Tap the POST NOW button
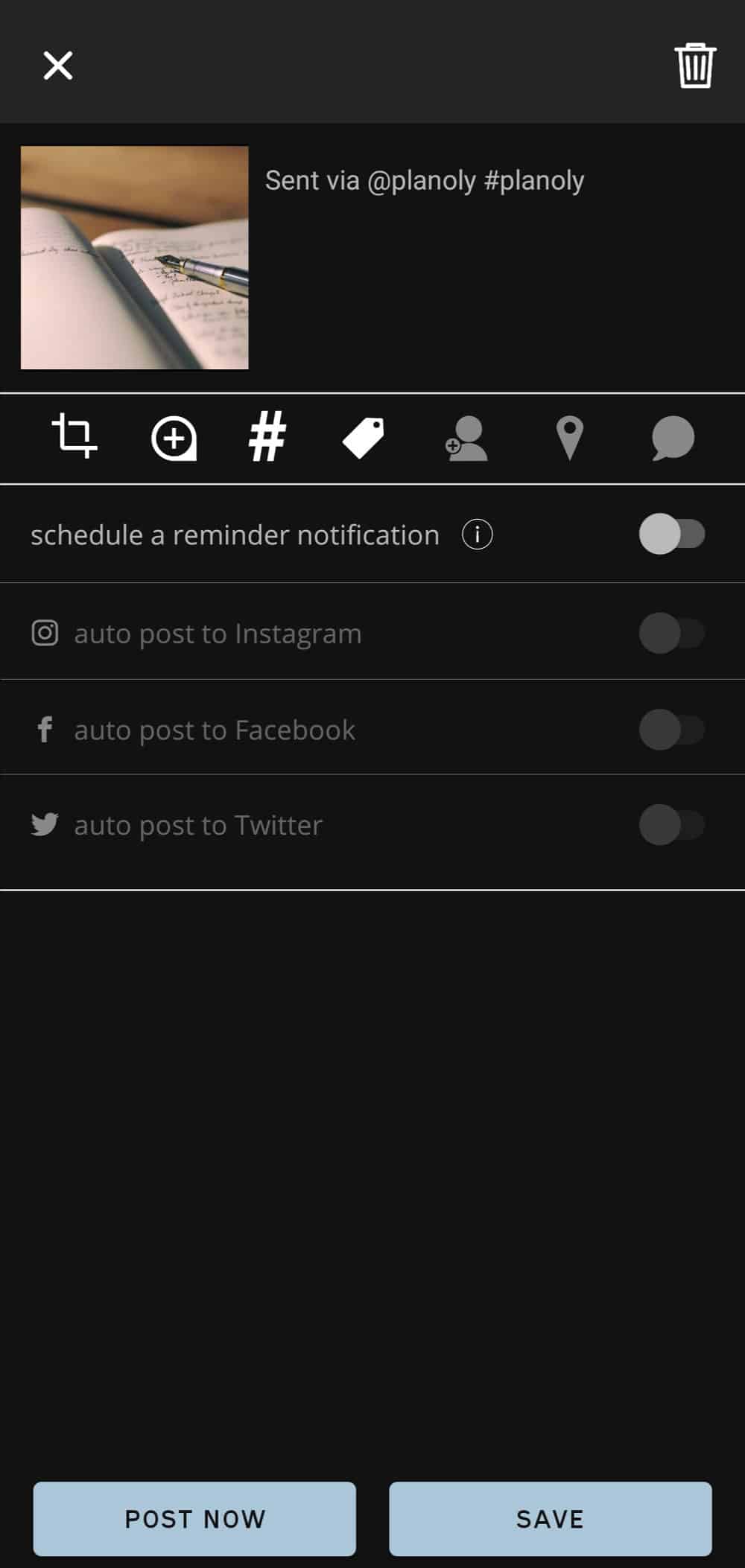Image resolution: width=745 pixels, height=1568 pixels. click(194, 1518)
